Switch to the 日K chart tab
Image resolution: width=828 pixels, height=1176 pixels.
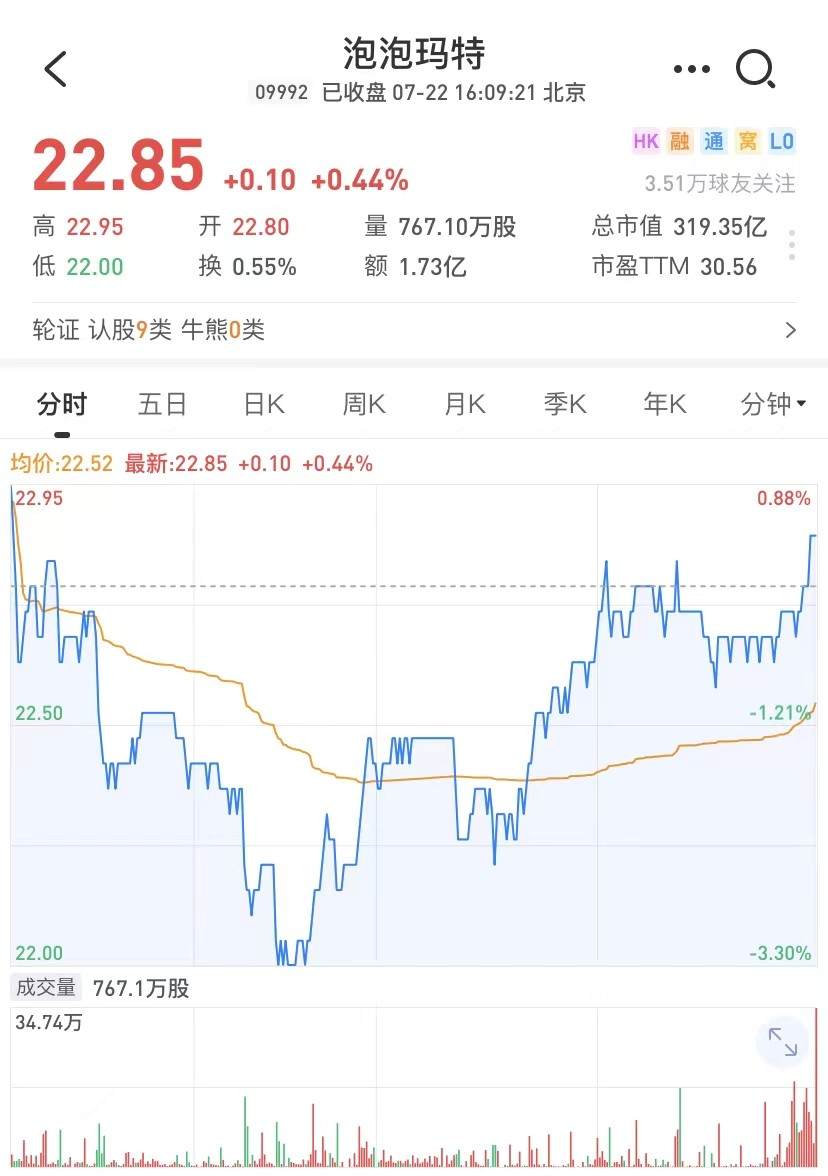click(x=264, y=405)
